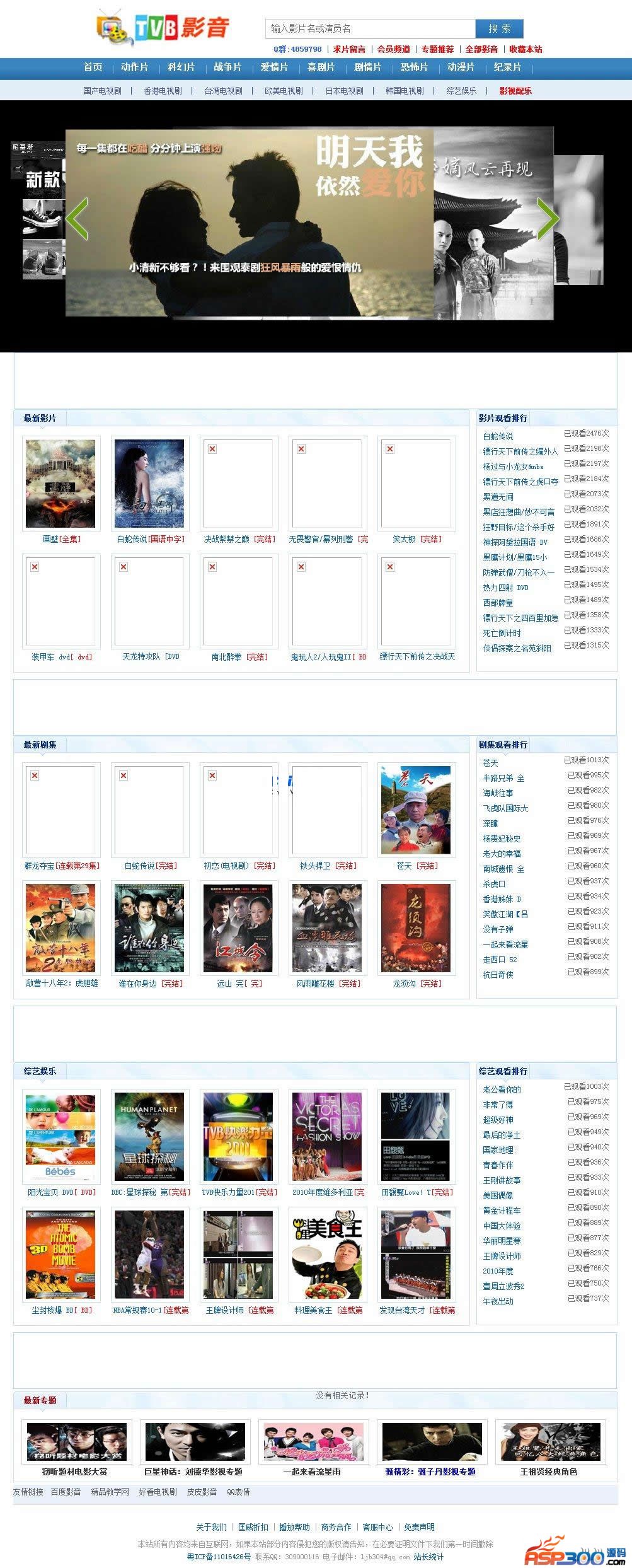View the 苍天 drama poster
The width and height of the screenshot is (632, 1568).
coord(416,810)
